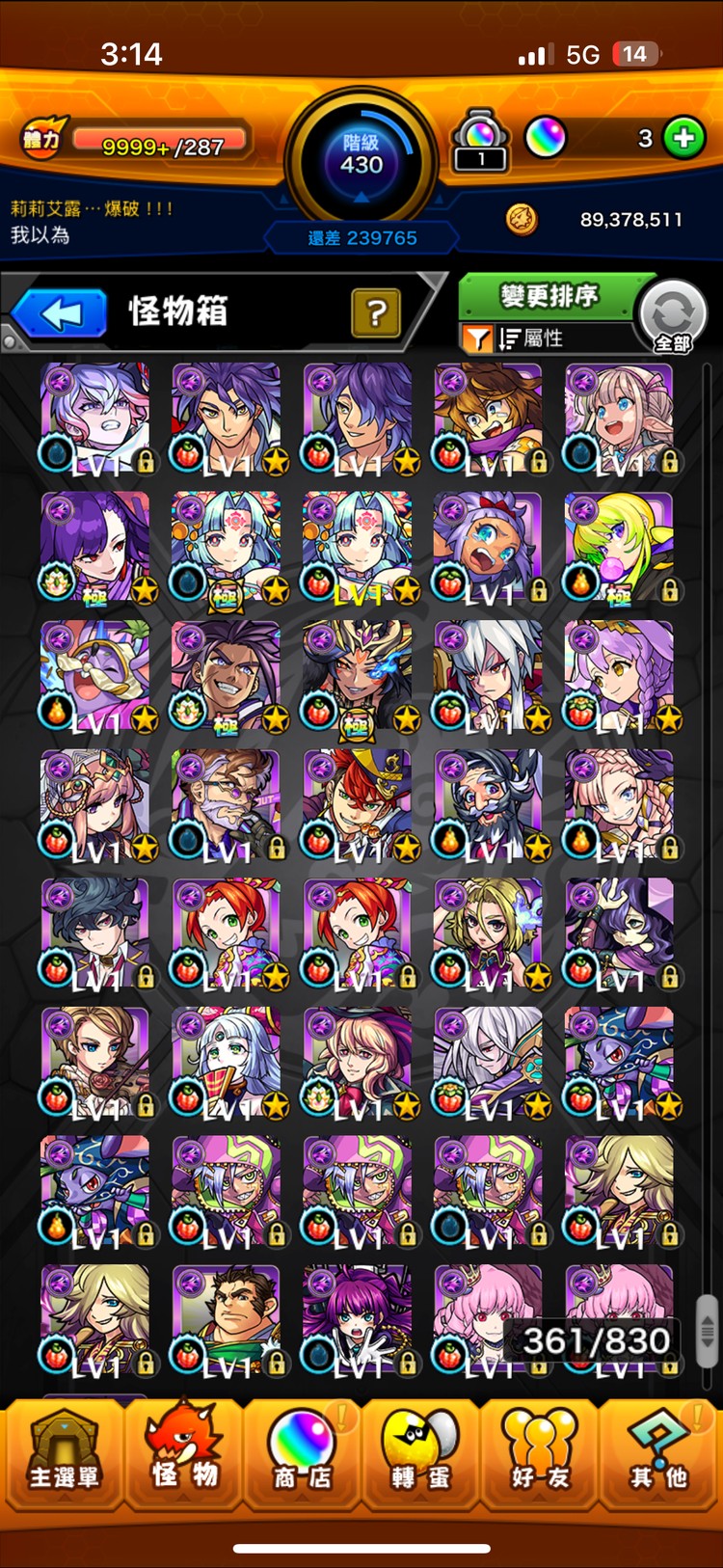This screenshot has height=1568, width=723.
Task: Tap the 全部 refresh toggle button
Action: [673, 316]
